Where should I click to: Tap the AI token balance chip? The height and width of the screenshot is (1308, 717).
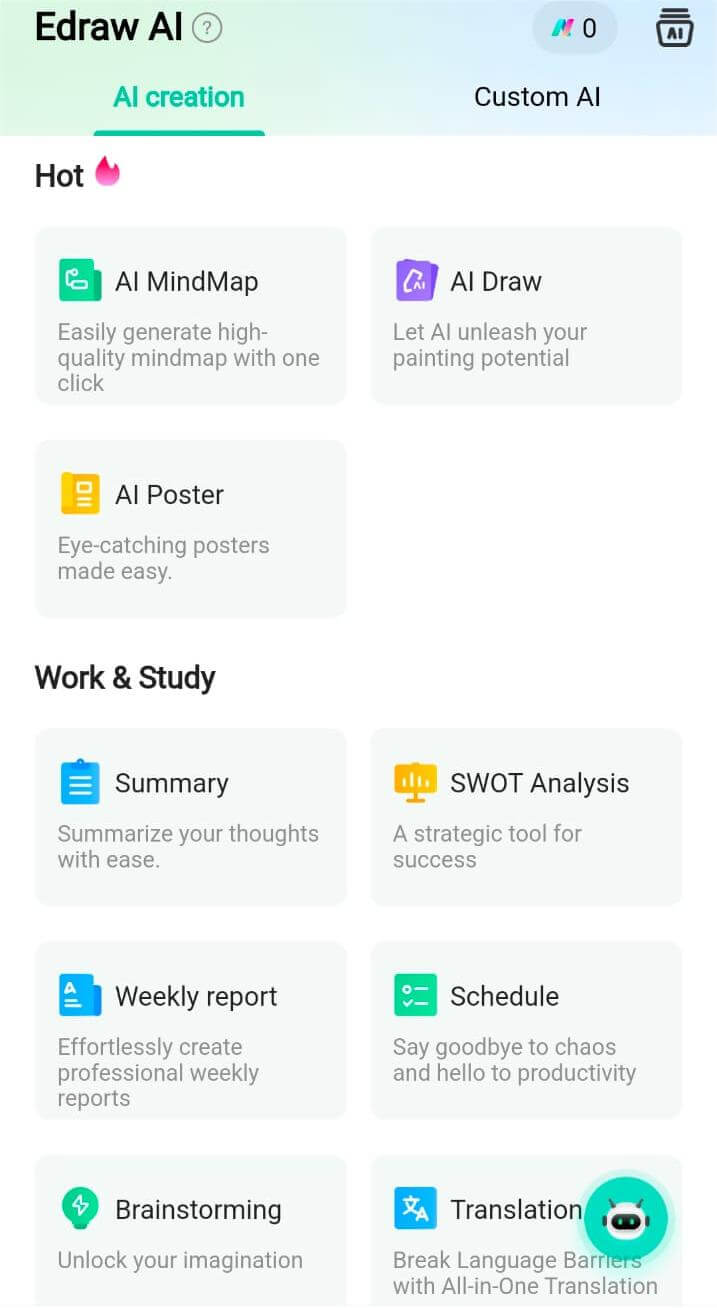pos(574,28)
